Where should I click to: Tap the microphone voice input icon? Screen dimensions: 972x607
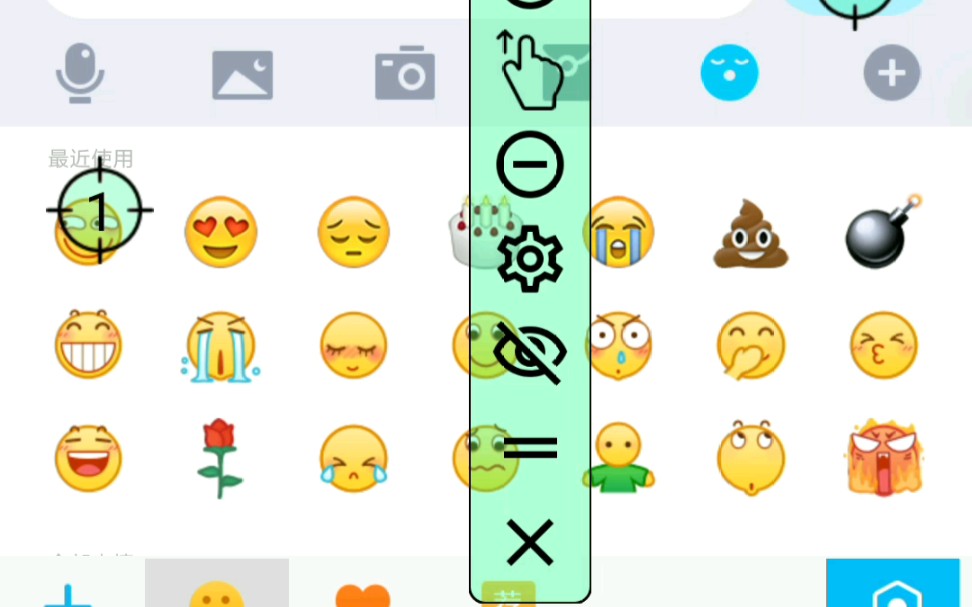80,73
